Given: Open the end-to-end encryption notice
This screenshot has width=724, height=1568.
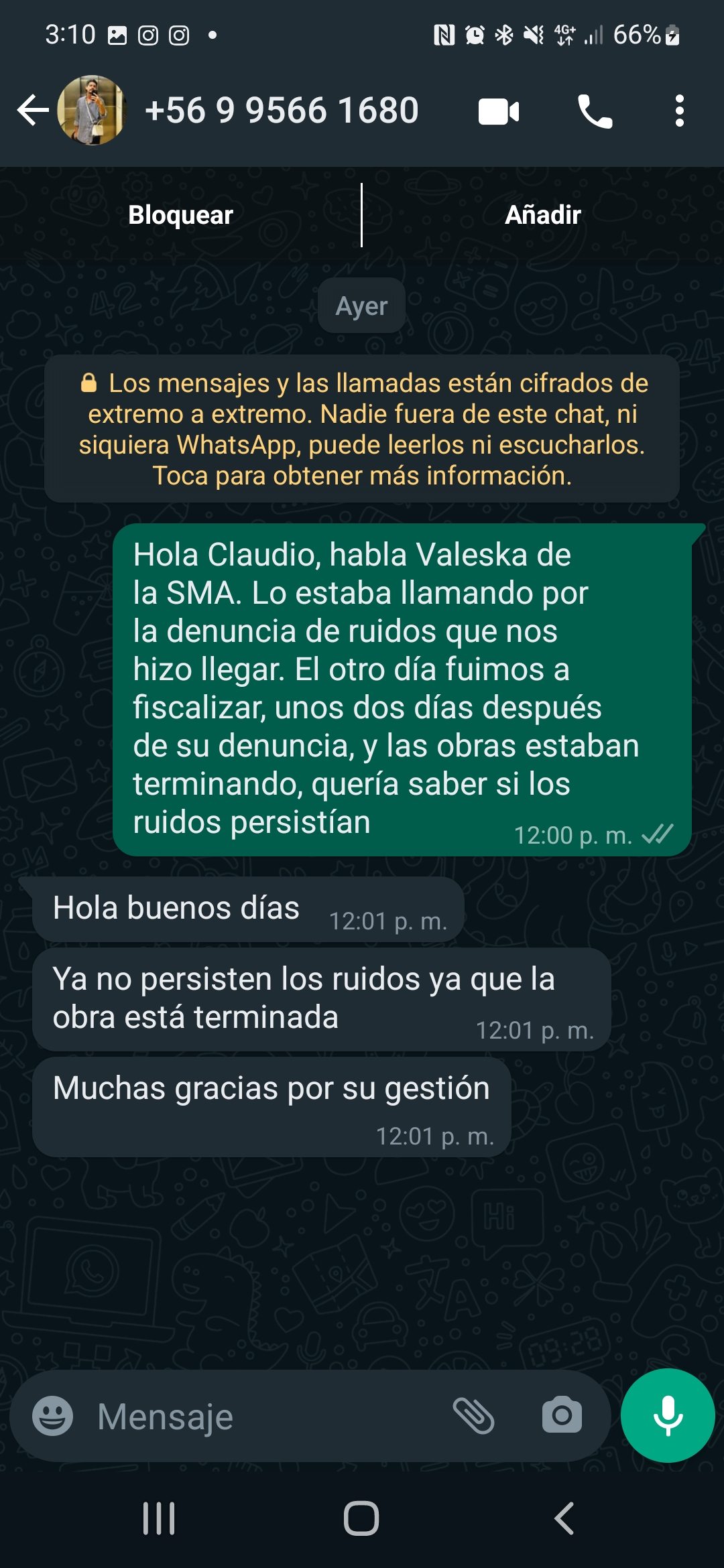Looking at the screenshot, I should point(362,429).
